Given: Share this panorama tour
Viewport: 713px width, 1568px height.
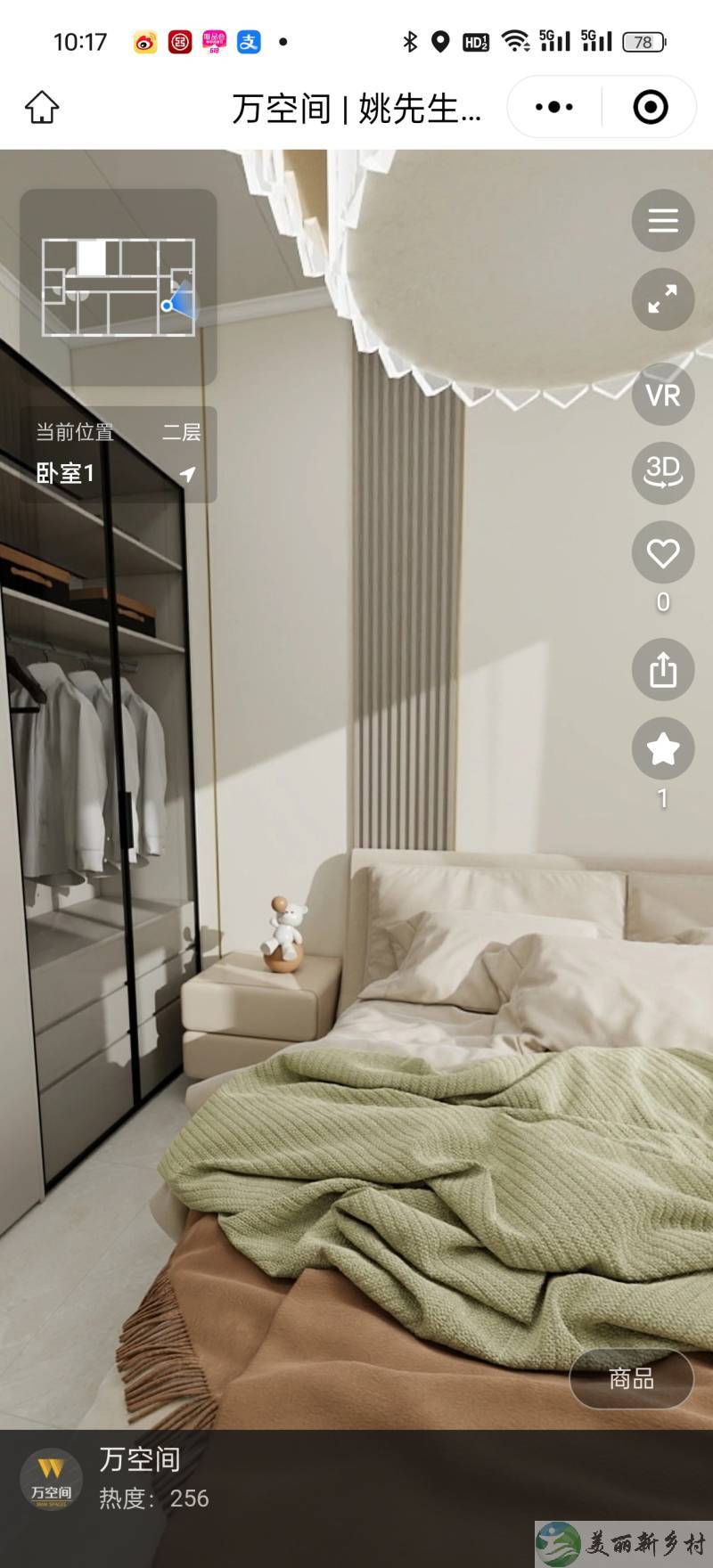Looking at the screenshot, I should pyautogui.click(x=662, y=669).
